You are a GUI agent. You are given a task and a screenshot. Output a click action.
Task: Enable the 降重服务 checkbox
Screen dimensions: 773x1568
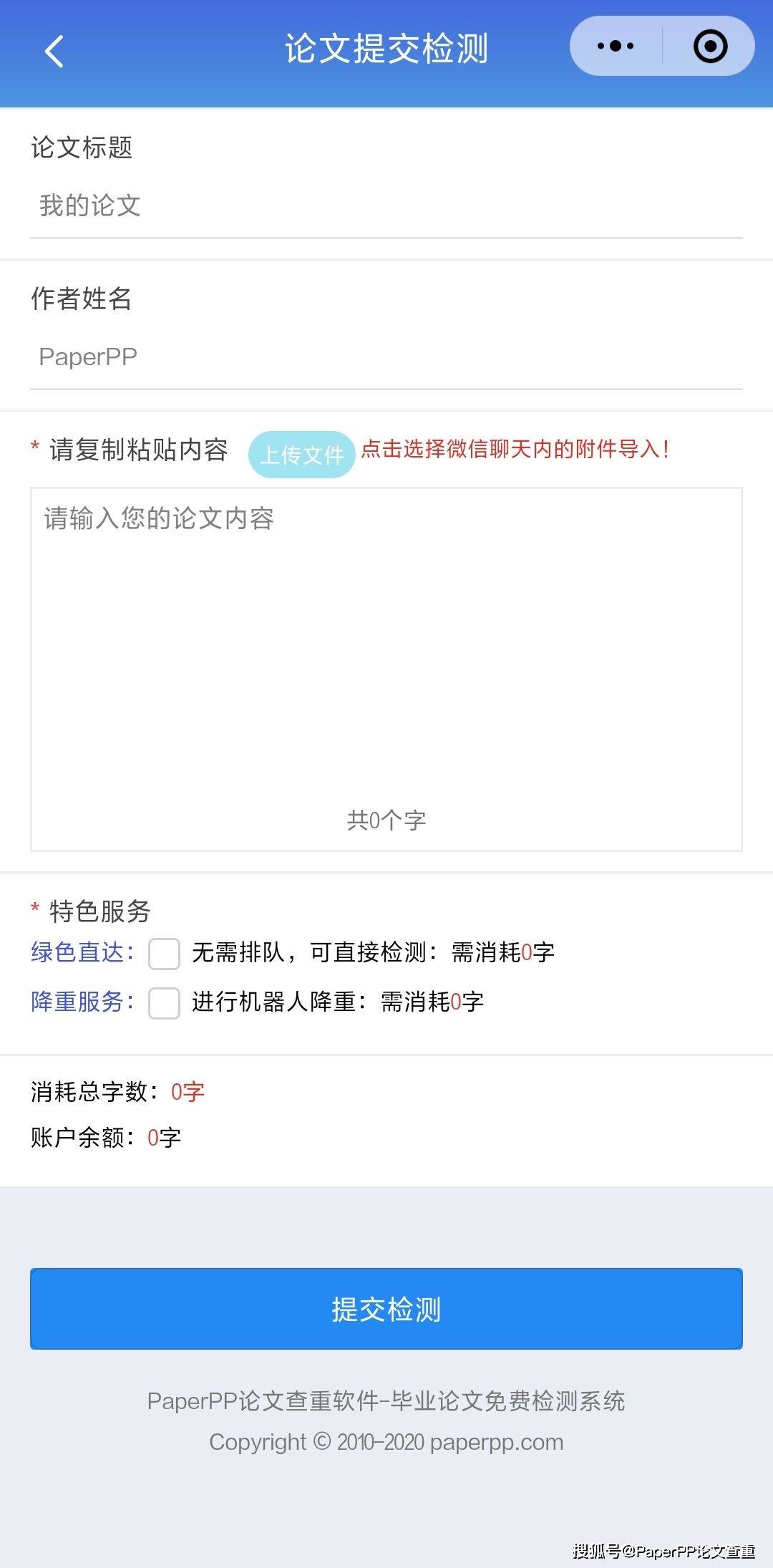[x=164, y=1002]
